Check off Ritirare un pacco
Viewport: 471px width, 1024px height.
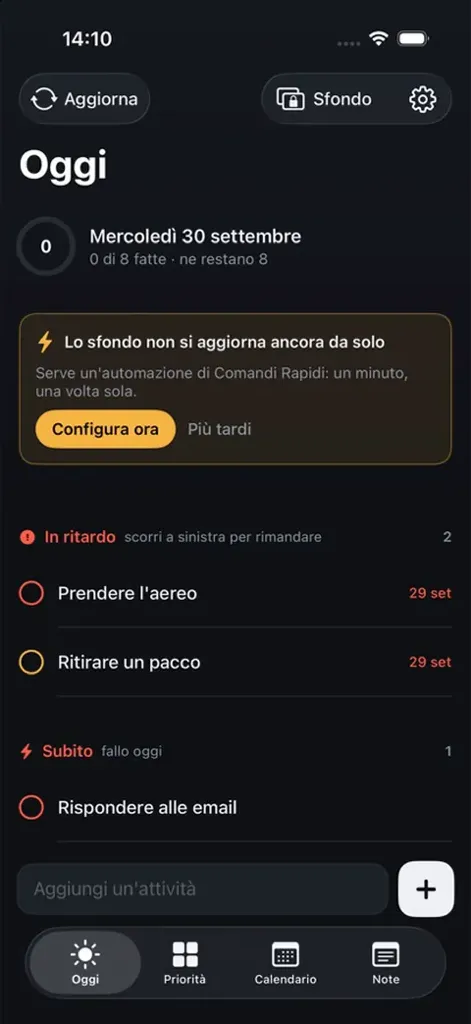pyautogui.click(x=31, y=662)
